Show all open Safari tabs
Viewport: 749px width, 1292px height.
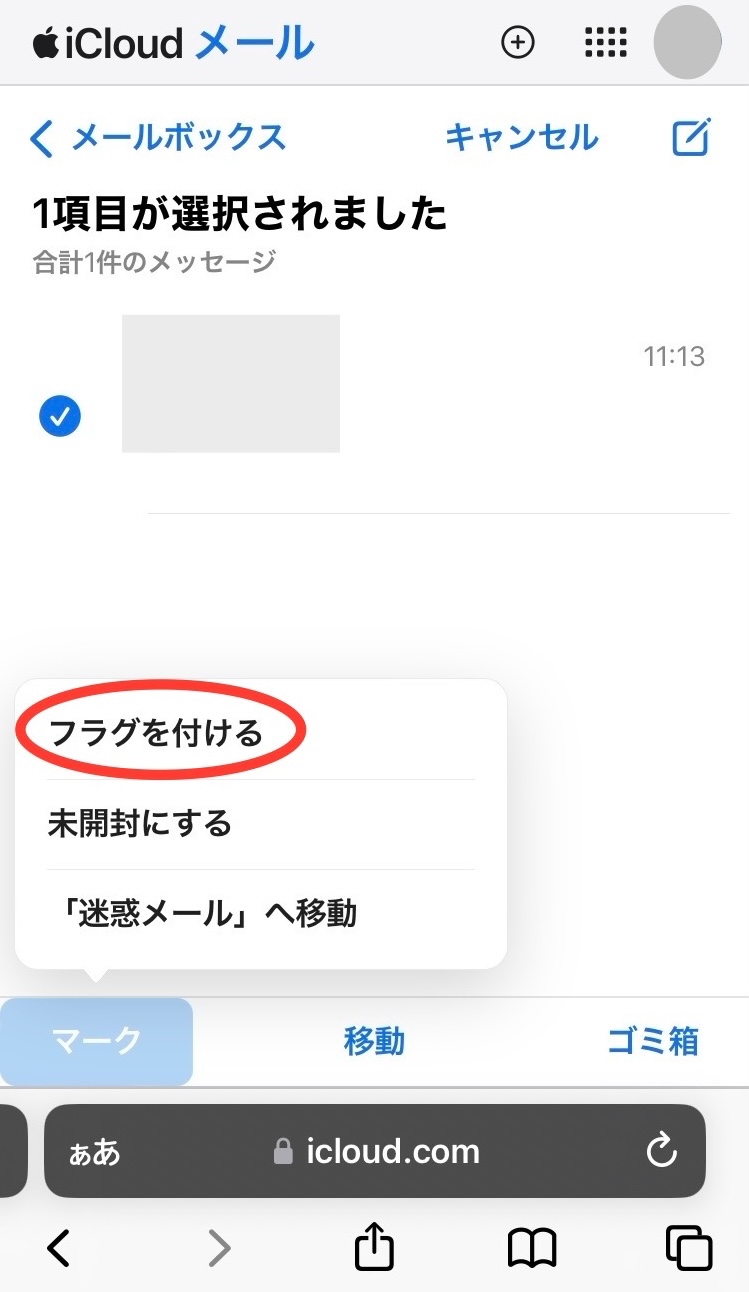click(x=689, y=1247)
